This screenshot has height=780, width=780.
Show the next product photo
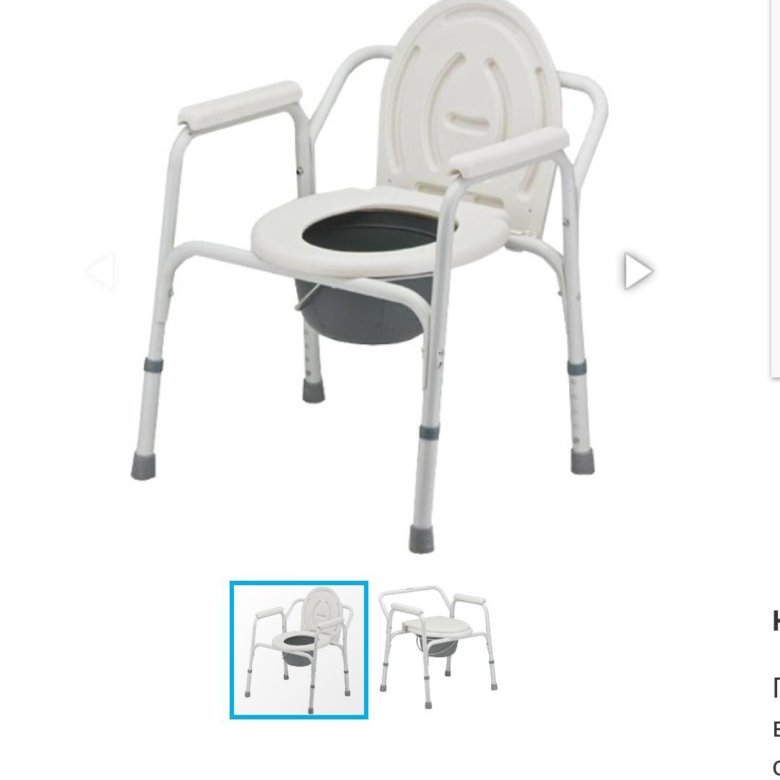[637, 271]
